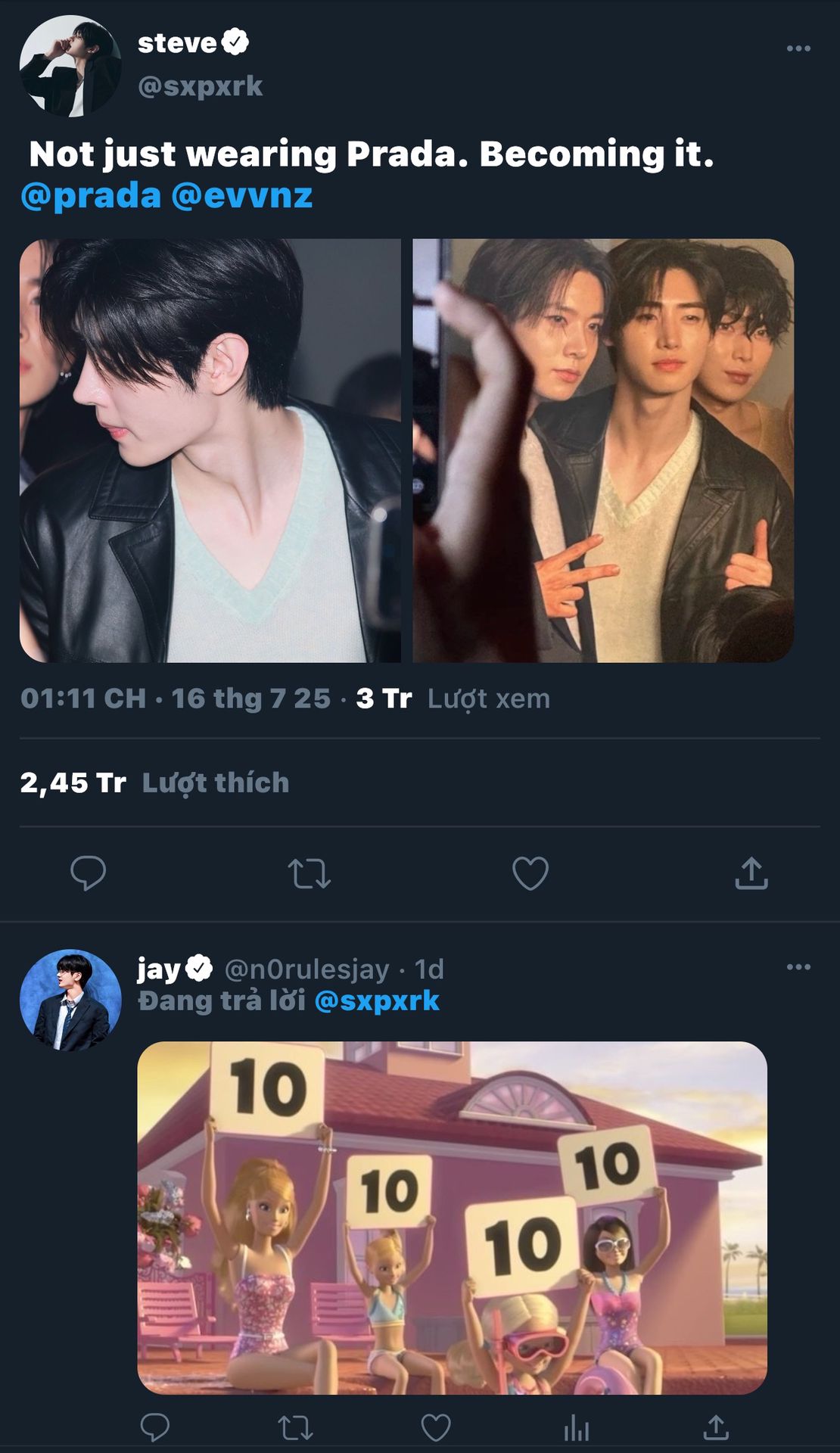Reply to jay's comment
This screenshot has height=1453, width=840.
point(155,1427)
